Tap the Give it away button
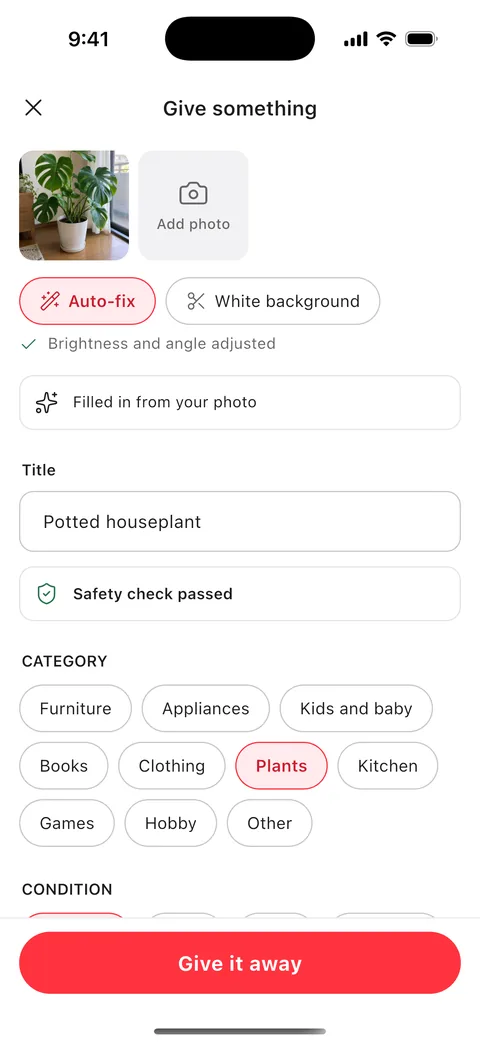The image size is (480, 1044). point(240,963)
